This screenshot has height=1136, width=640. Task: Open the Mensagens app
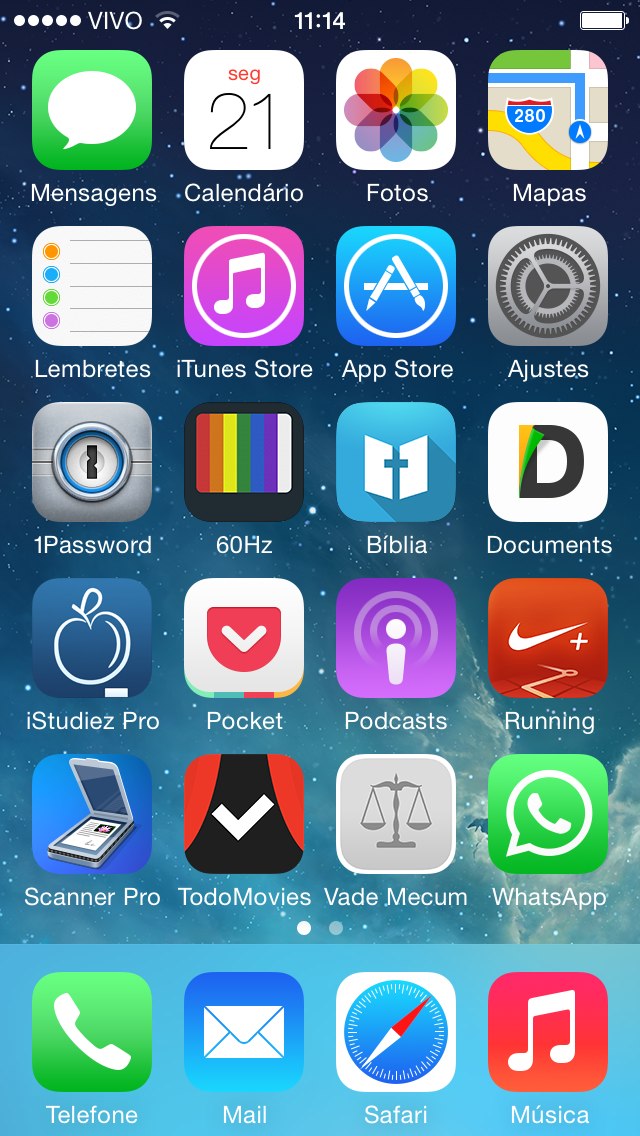tap(92, 110)
